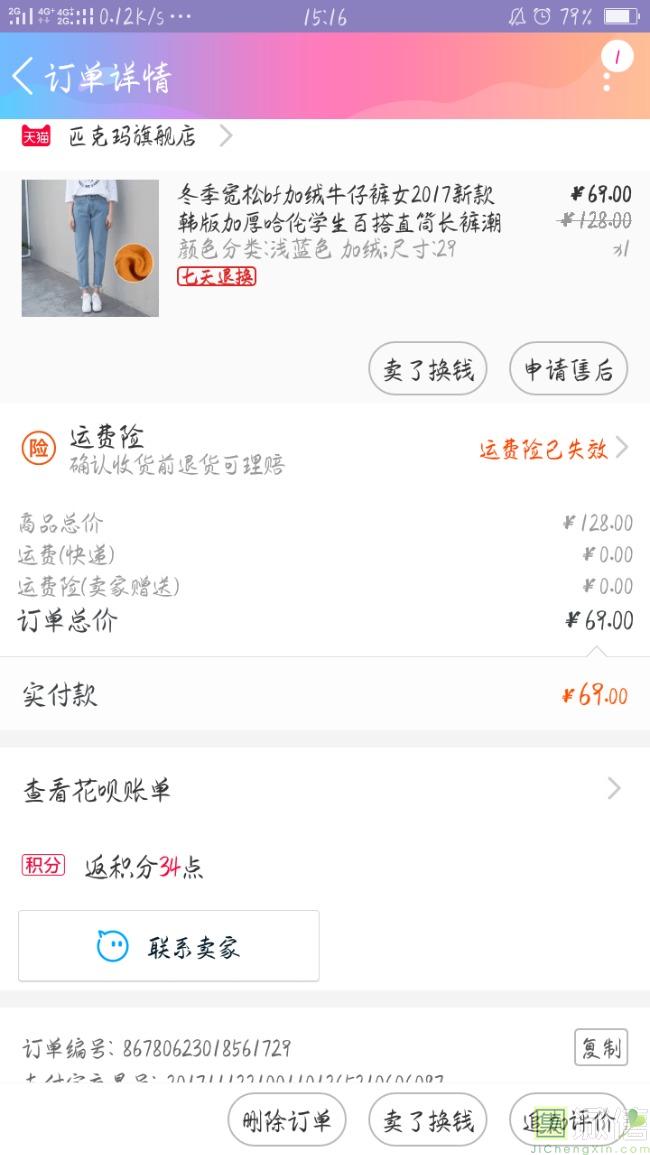Open 运费险 insurance details
The image size is (650, 1155).
click(x=325, y=449)
